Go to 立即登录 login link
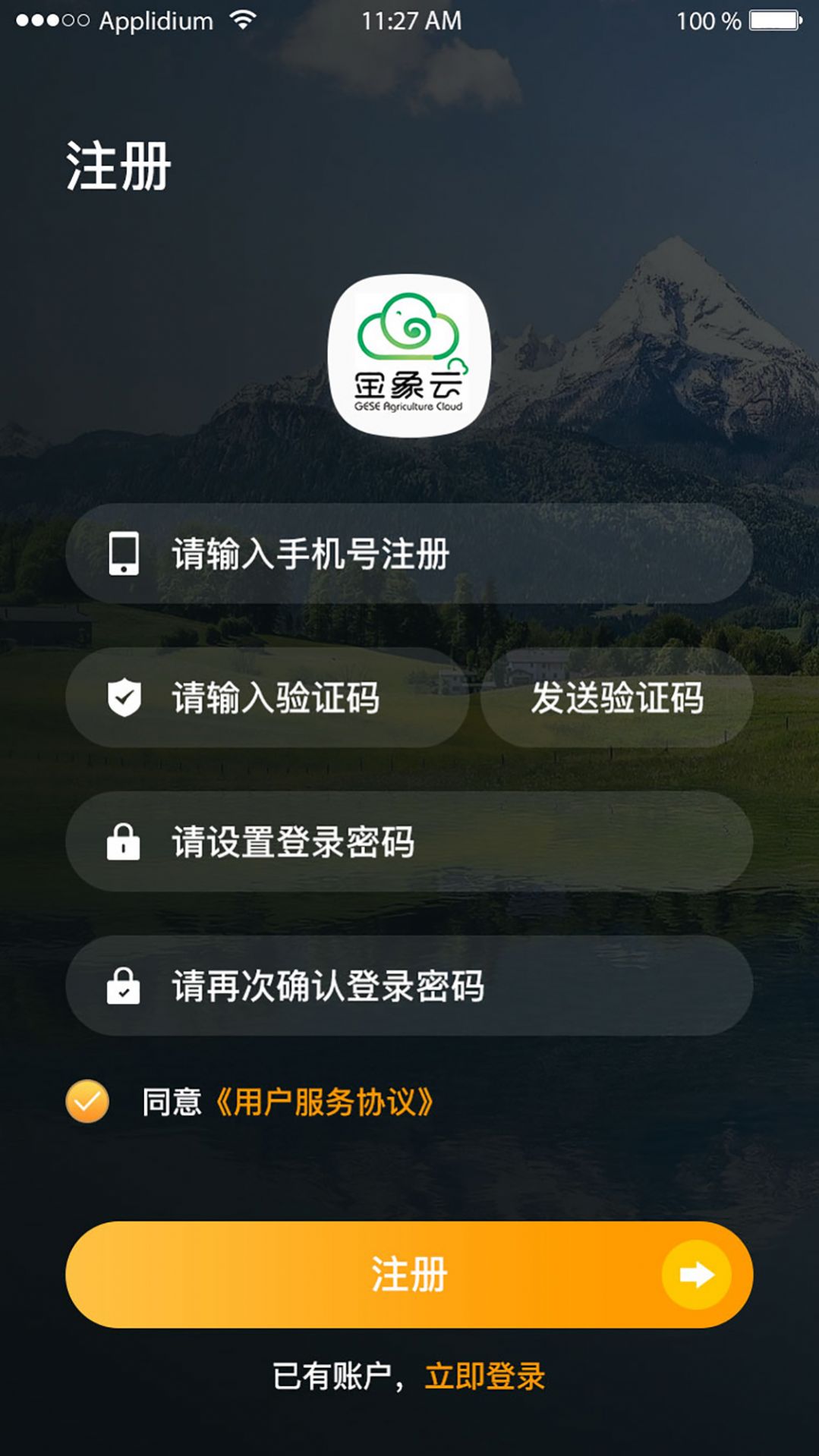Viewport: 819px width, 1456px height. (x=485, y=1376)
